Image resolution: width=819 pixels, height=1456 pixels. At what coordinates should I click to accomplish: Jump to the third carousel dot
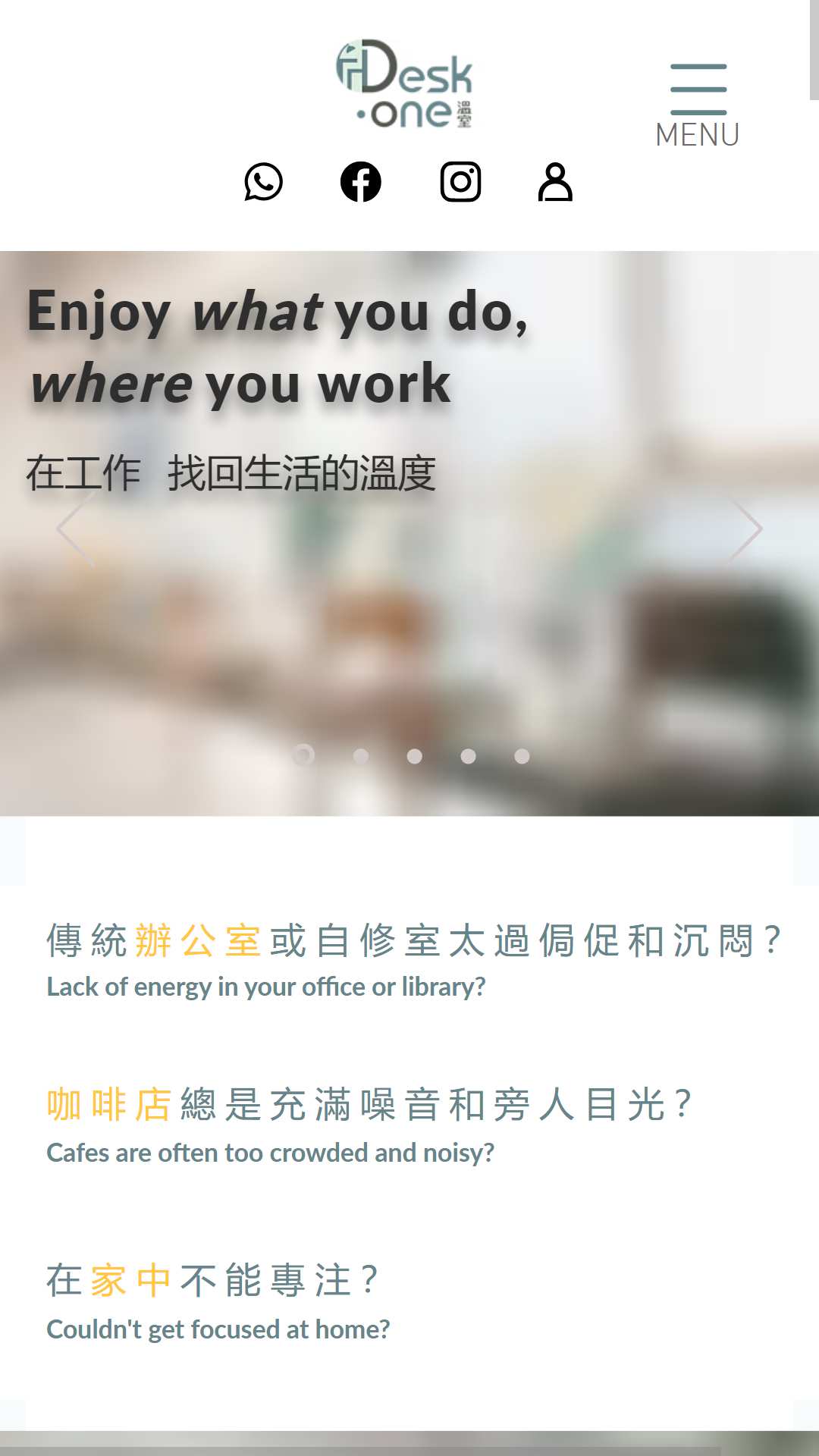tap(414, 756)
